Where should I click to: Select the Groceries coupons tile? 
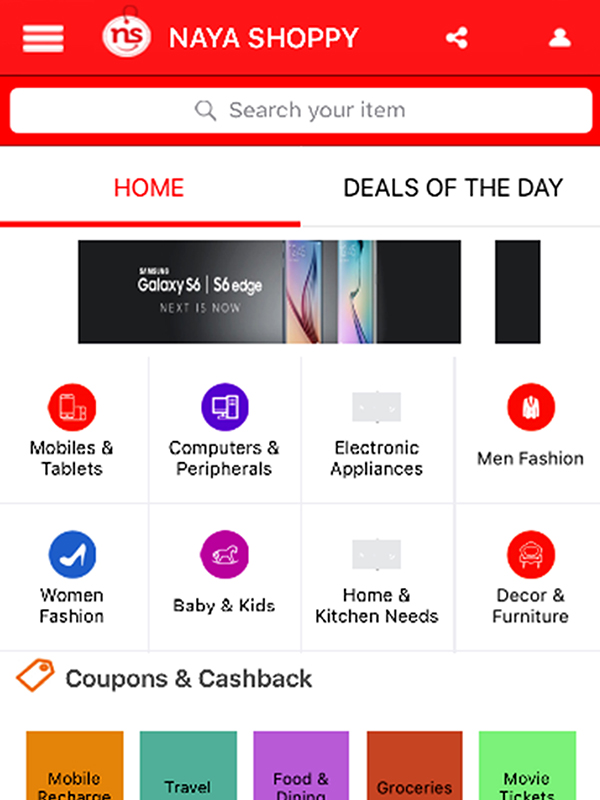click(414, 768)
